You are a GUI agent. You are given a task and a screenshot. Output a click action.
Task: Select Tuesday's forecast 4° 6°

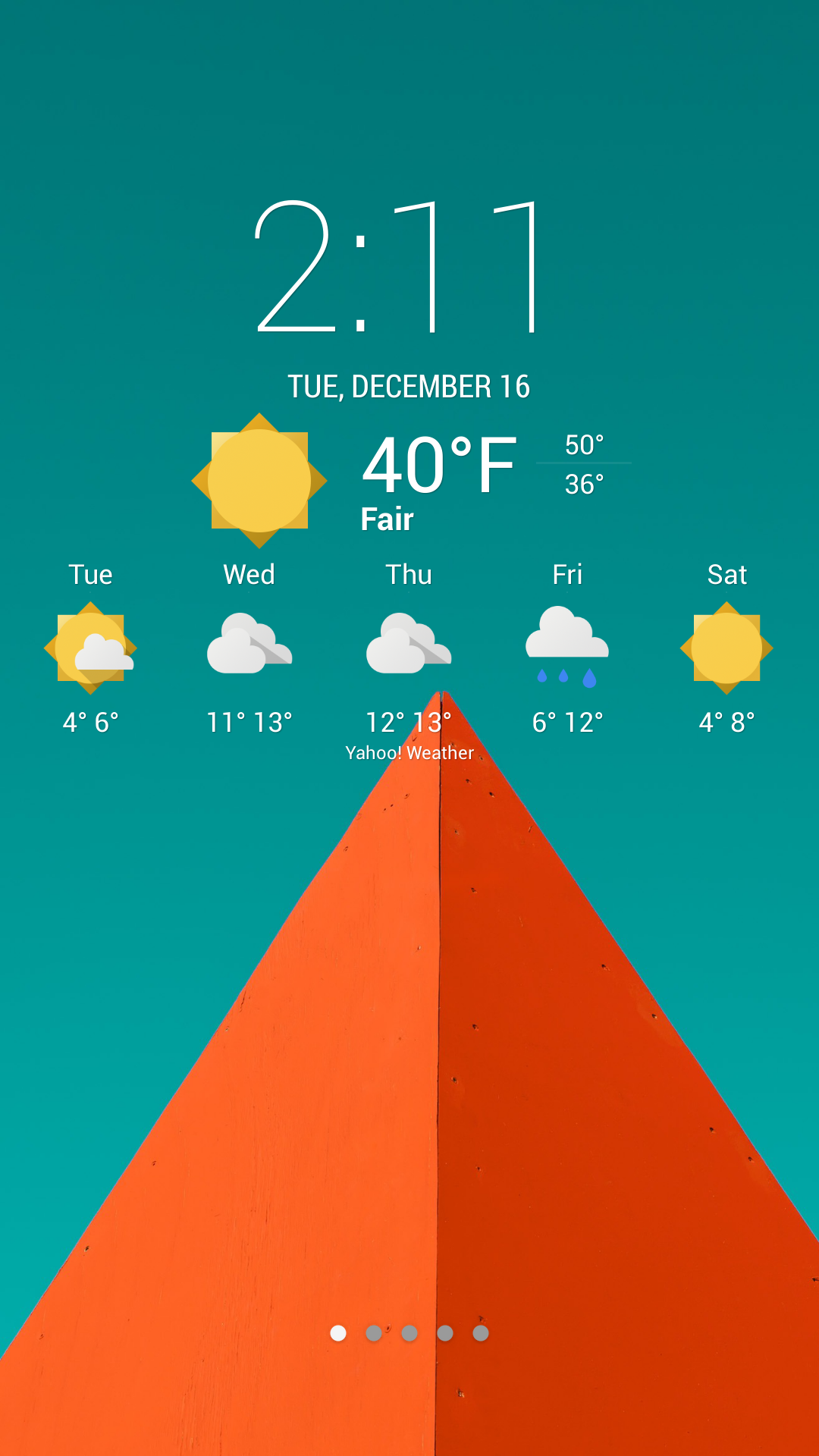[x=89, y=723]
